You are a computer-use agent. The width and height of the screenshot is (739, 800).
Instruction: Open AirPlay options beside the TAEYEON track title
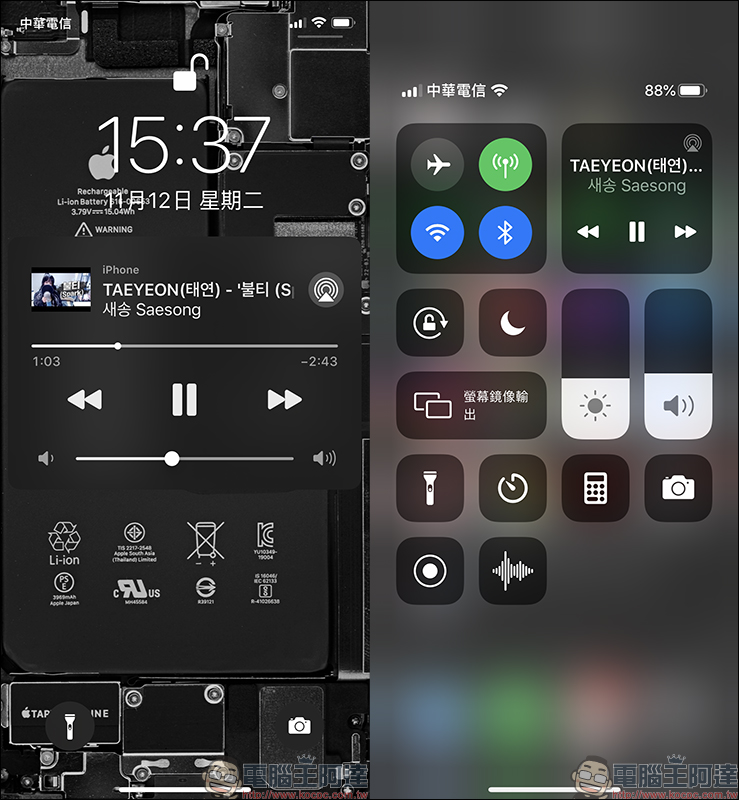[x=325, y=288]
